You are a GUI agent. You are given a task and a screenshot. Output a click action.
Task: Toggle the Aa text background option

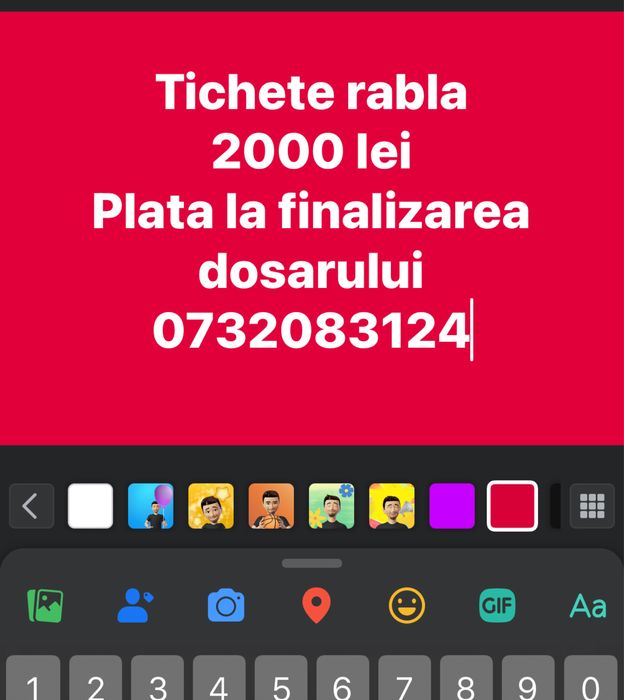[x=587, y=605]
